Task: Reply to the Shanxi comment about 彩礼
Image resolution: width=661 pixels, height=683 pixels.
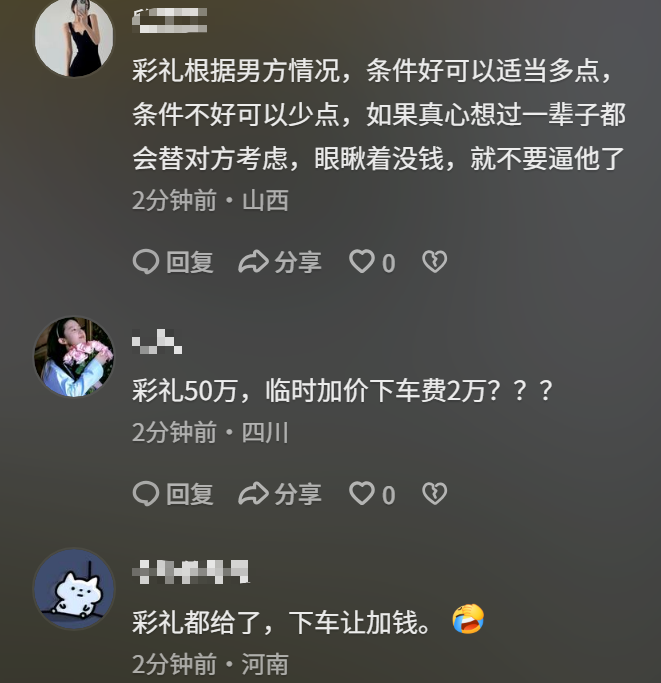Action: [173, 262]
